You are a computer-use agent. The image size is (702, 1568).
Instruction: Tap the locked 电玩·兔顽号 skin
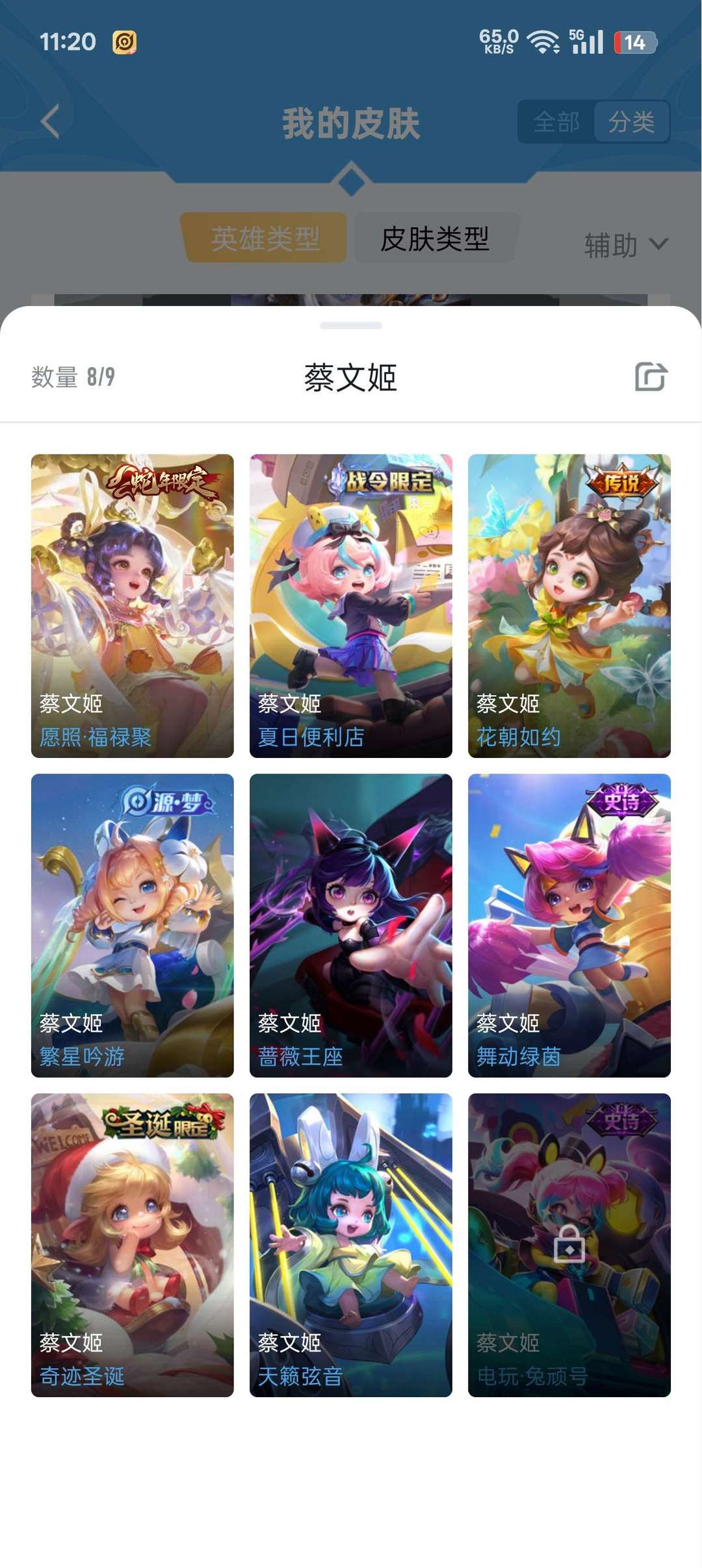pos(569,1245)
